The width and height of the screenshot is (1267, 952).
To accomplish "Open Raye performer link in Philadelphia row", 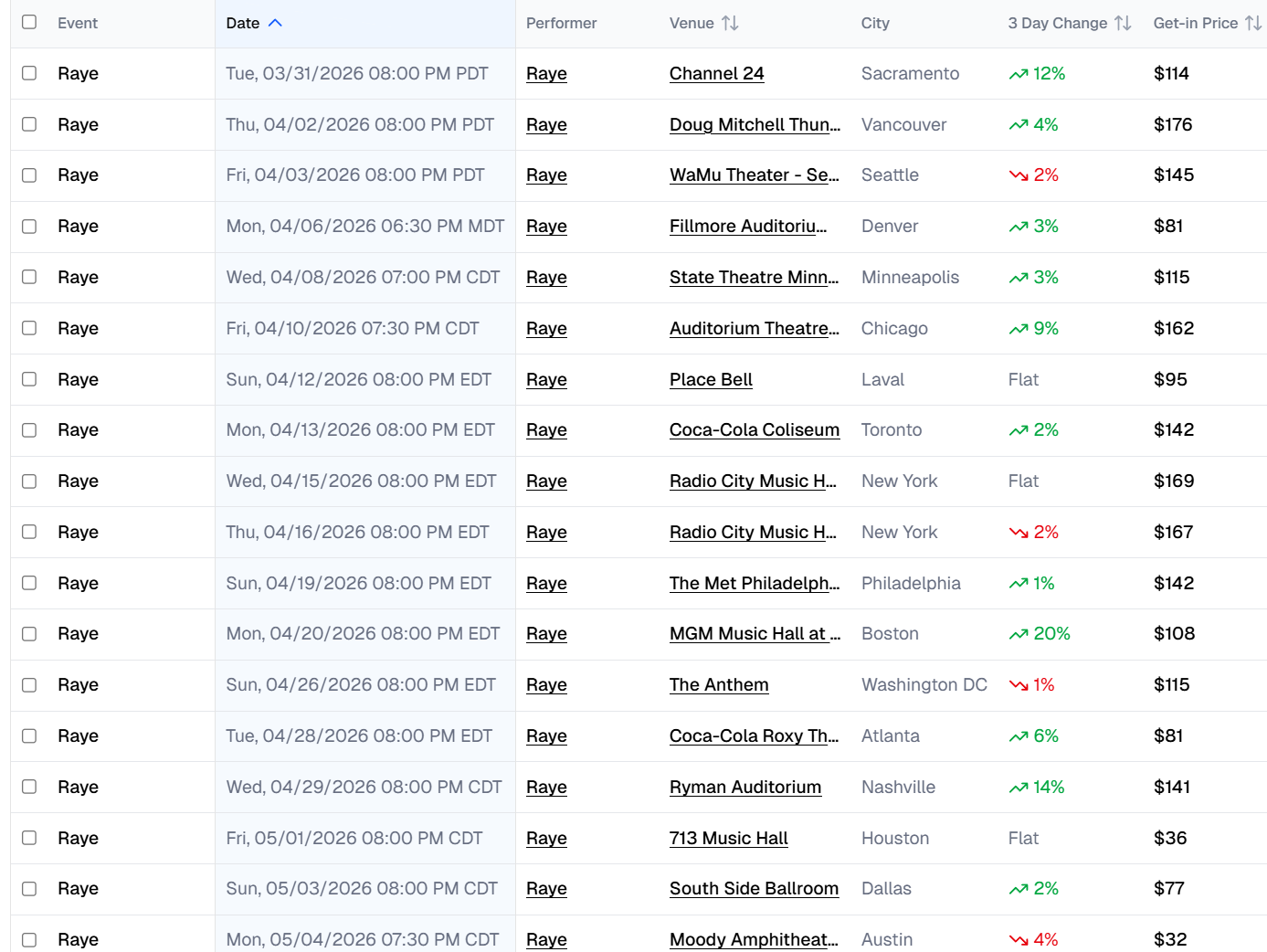I will pos(546,583).
